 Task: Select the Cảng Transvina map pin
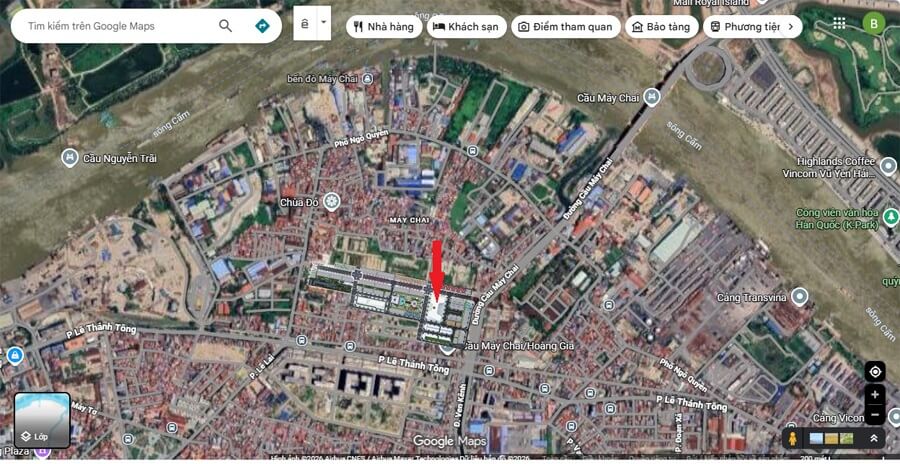[799, 297]
